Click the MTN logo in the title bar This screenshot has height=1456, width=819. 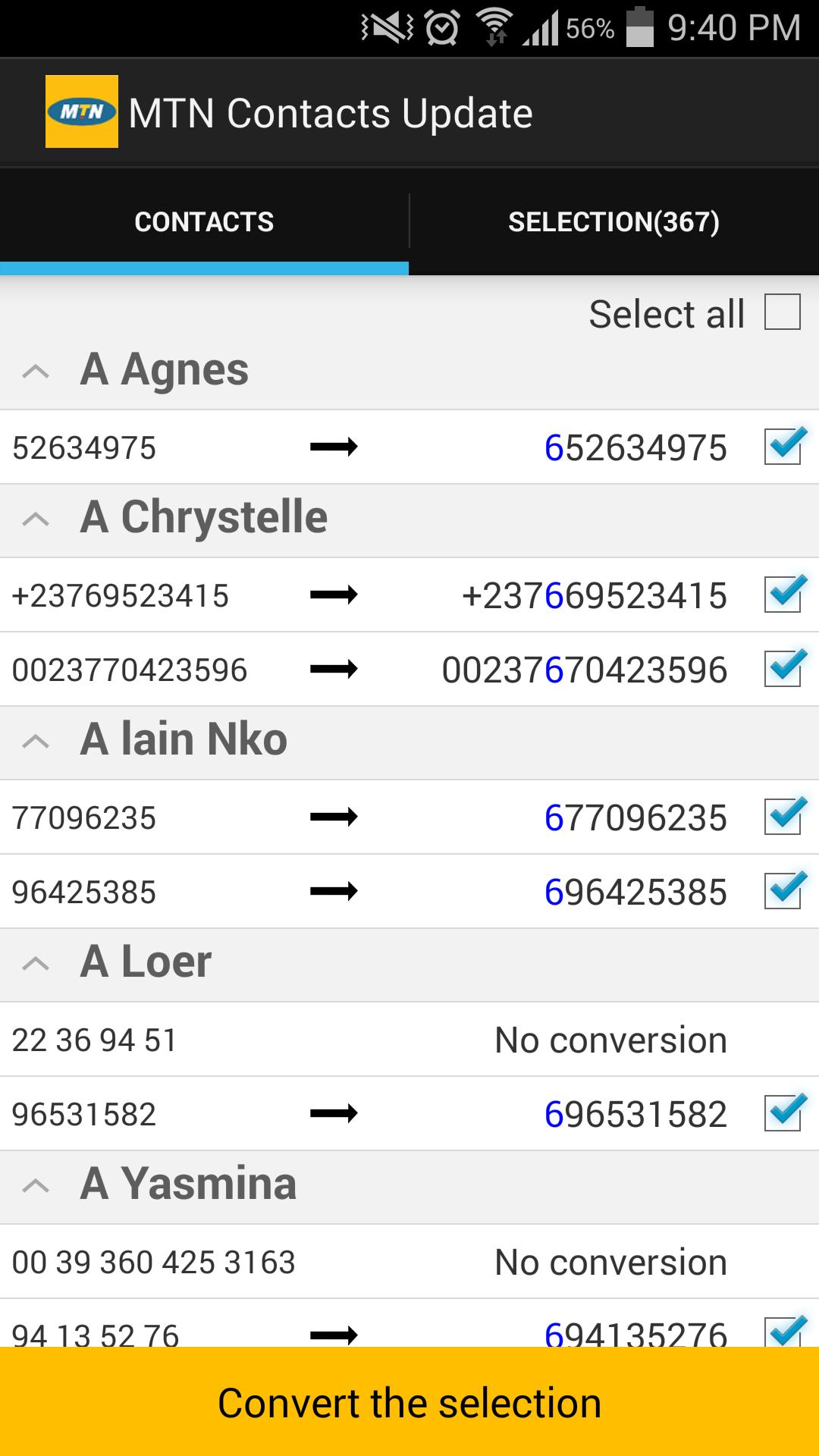(x=83, y=110)
